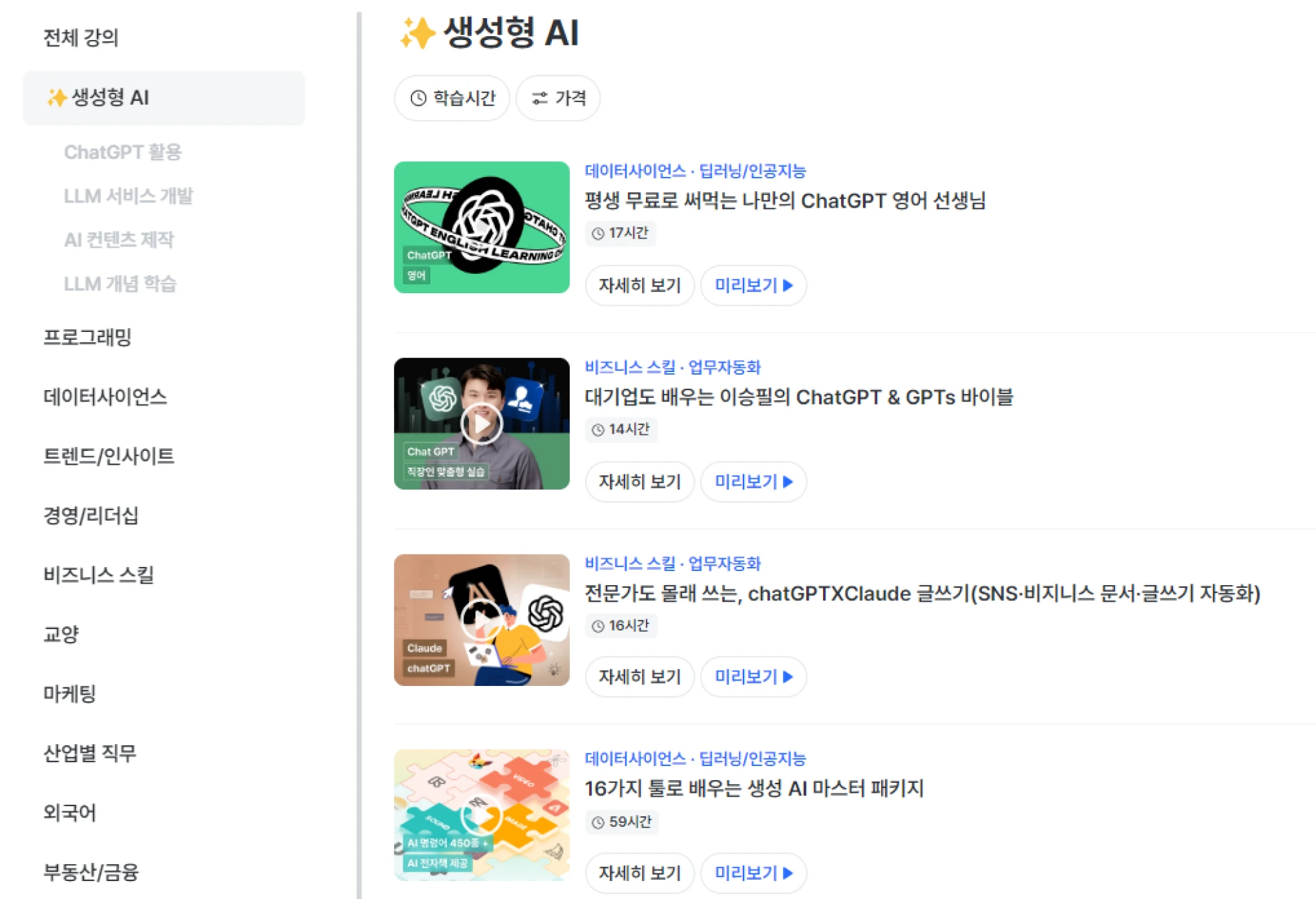Tap 자세히 보기 for ChatGPT 영어 선생님 course
Image resolution: width=1316 pixels, height=899 pixels.
639,286
